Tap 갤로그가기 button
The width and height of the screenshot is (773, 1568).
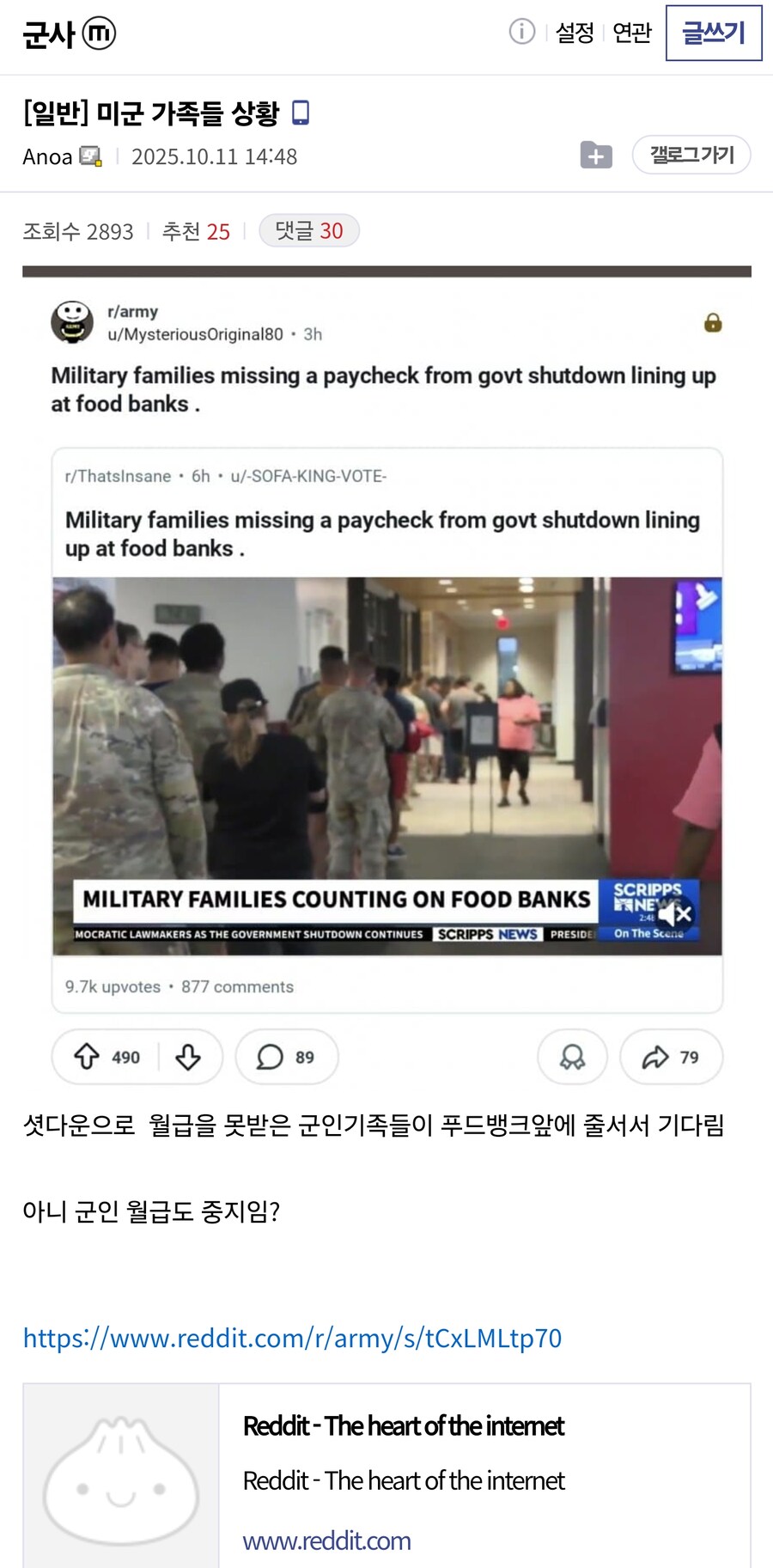[x=691, y=156]
